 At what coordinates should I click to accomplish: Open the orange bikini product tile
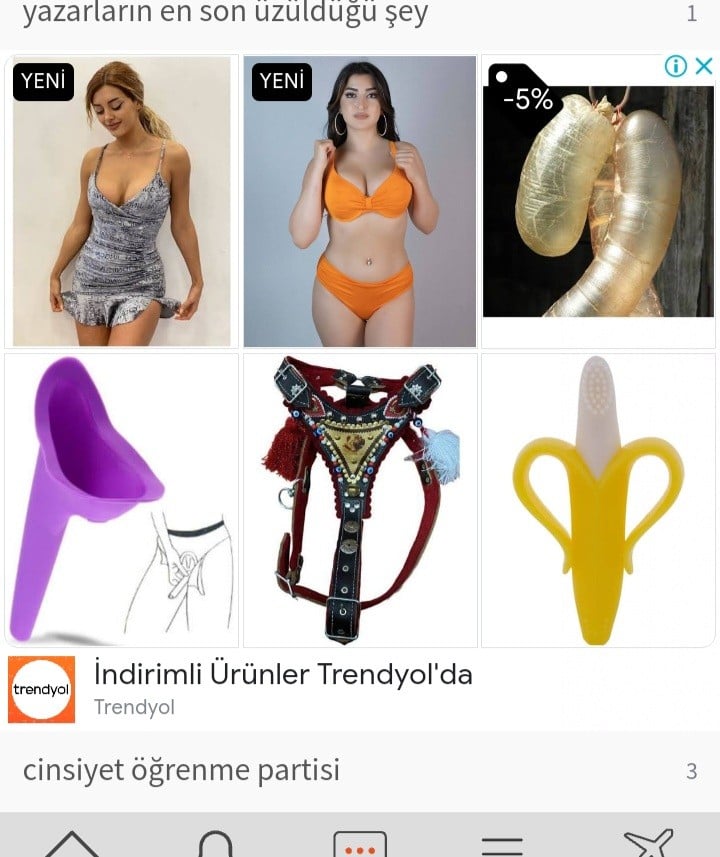click(360, 201)
